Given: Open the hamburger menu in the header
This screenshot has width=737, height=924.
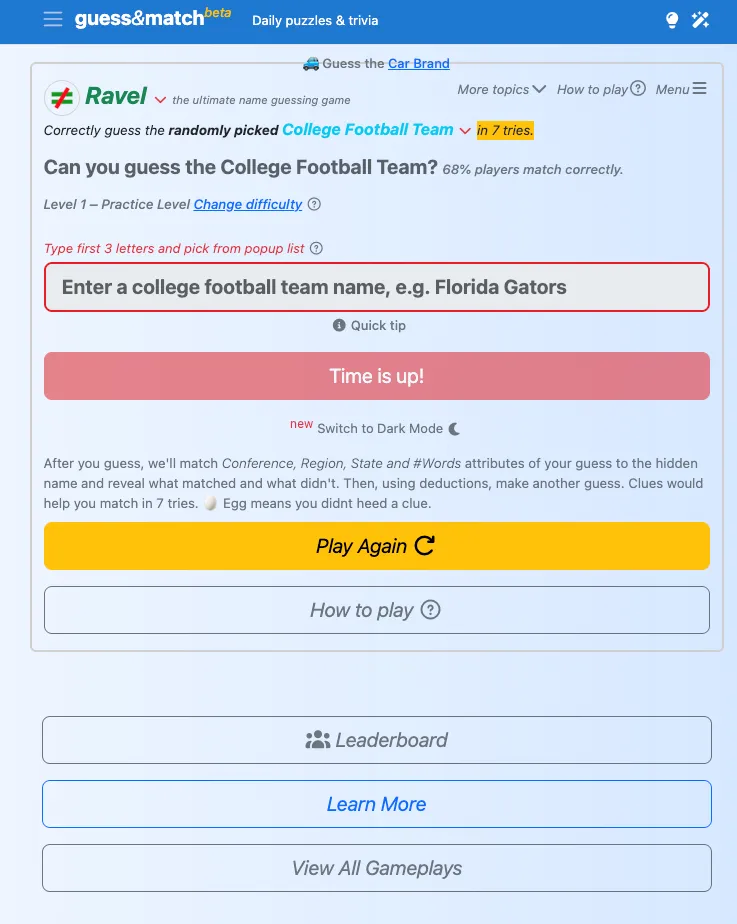Looking at the screenshot, I should click(x=53, y=20).
